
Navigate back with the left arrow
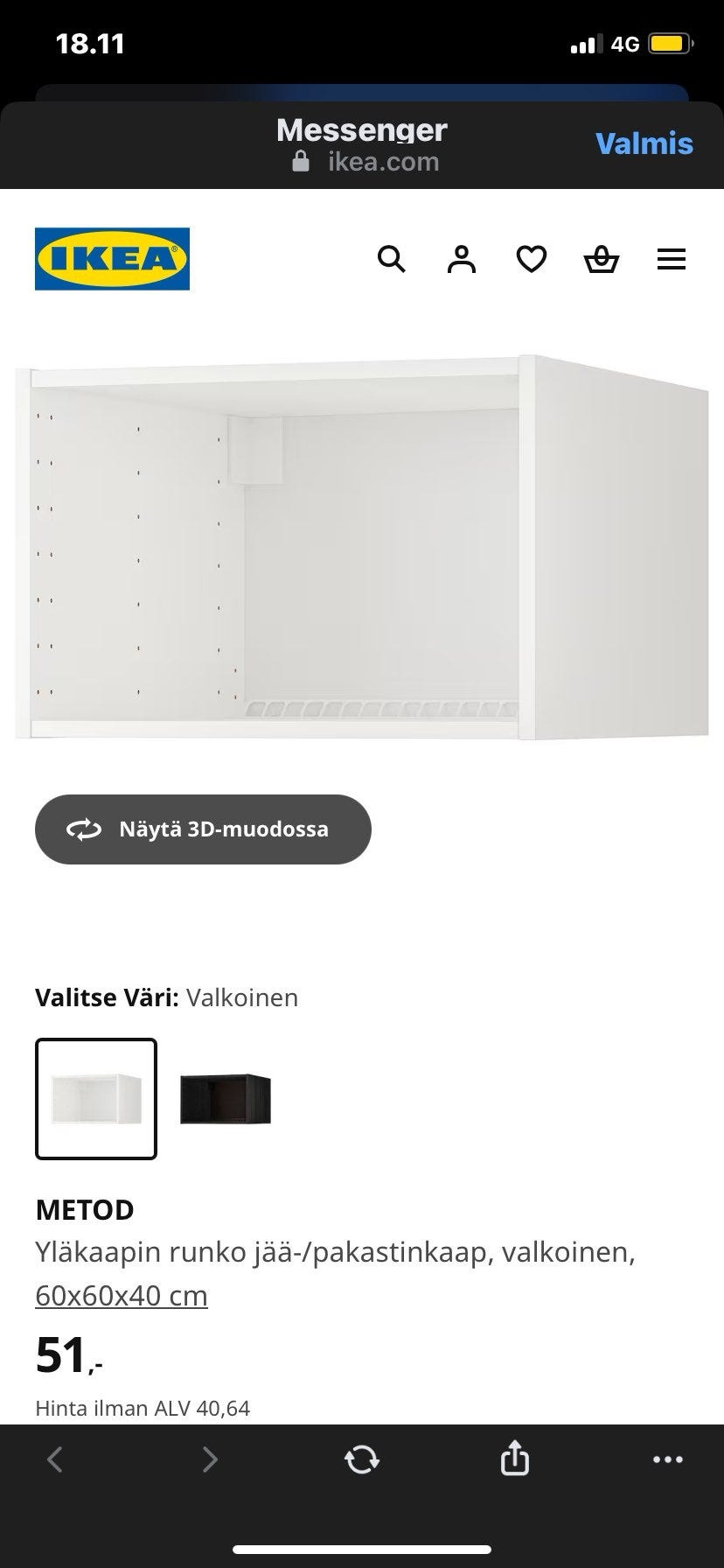[x=55, y=1459]
